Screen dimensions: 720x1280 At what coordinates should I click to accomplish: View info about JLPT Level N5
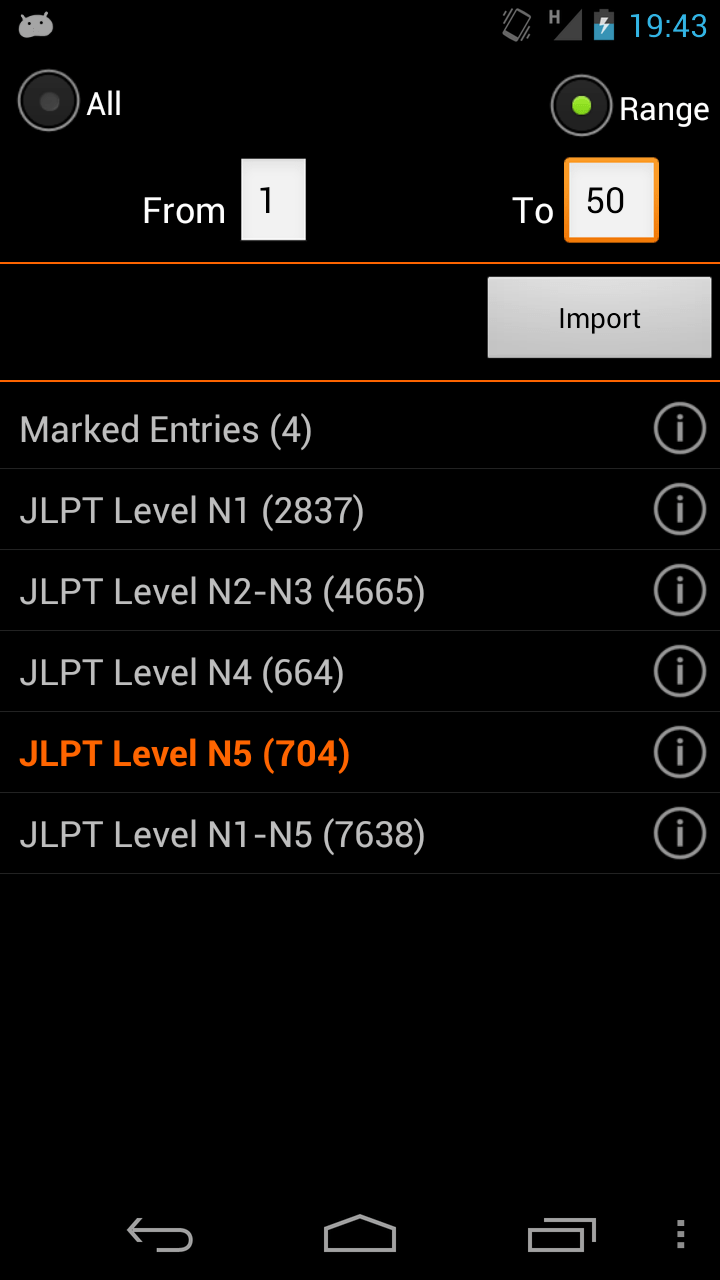click(679, 753)
